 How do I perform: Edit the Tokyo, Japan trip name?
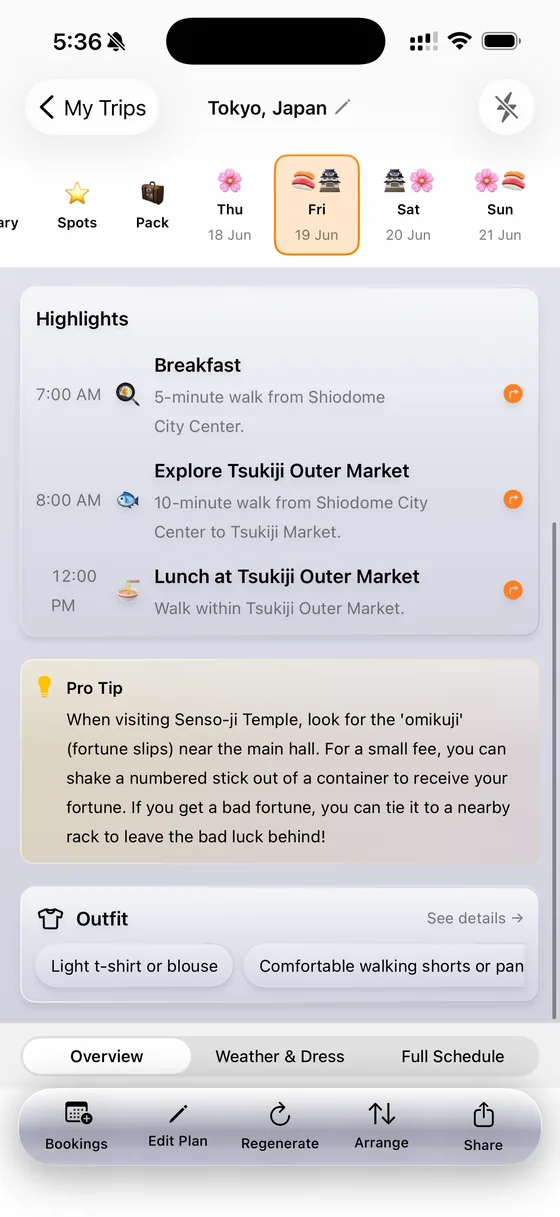pos(343,107)
